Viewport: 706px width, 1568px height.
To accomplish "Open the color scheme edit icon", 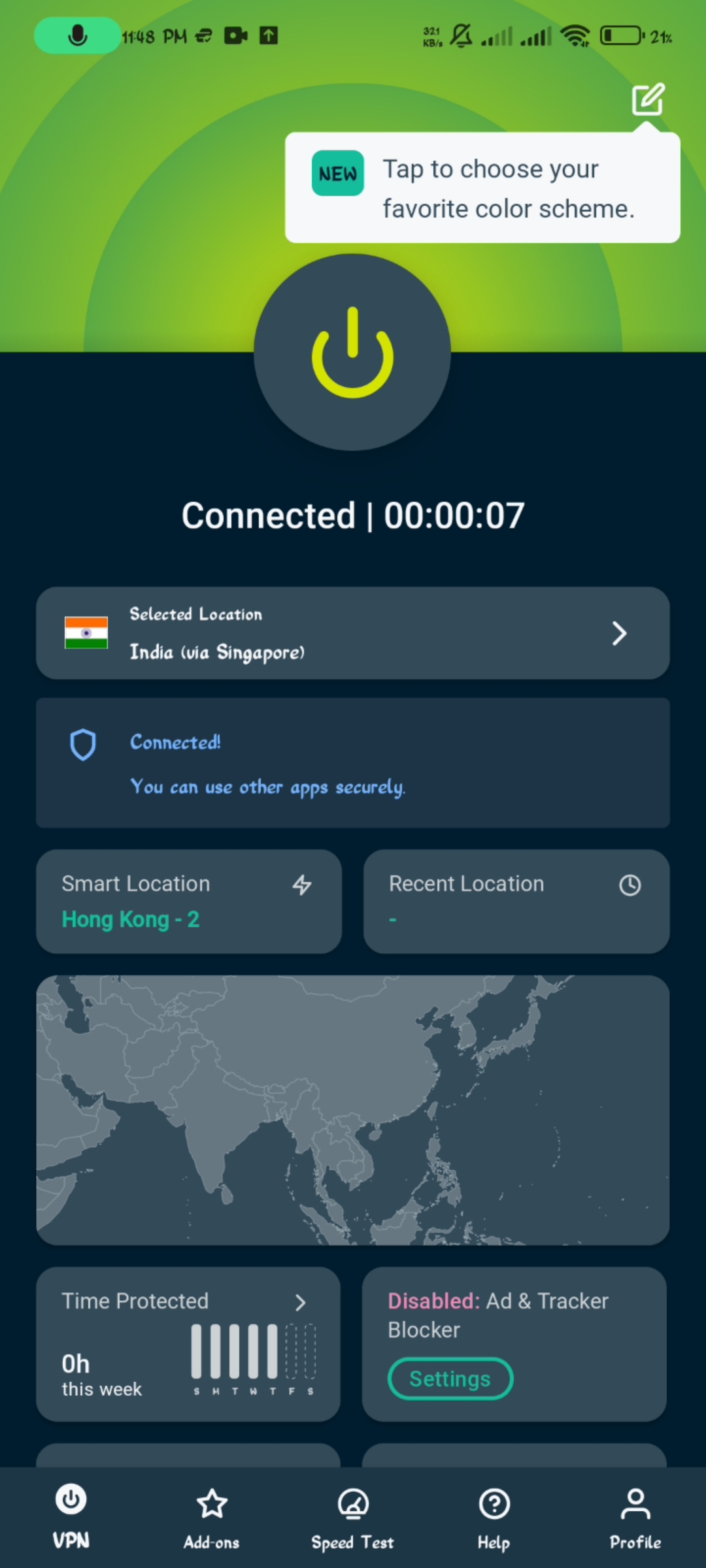I will pos(647,99).
